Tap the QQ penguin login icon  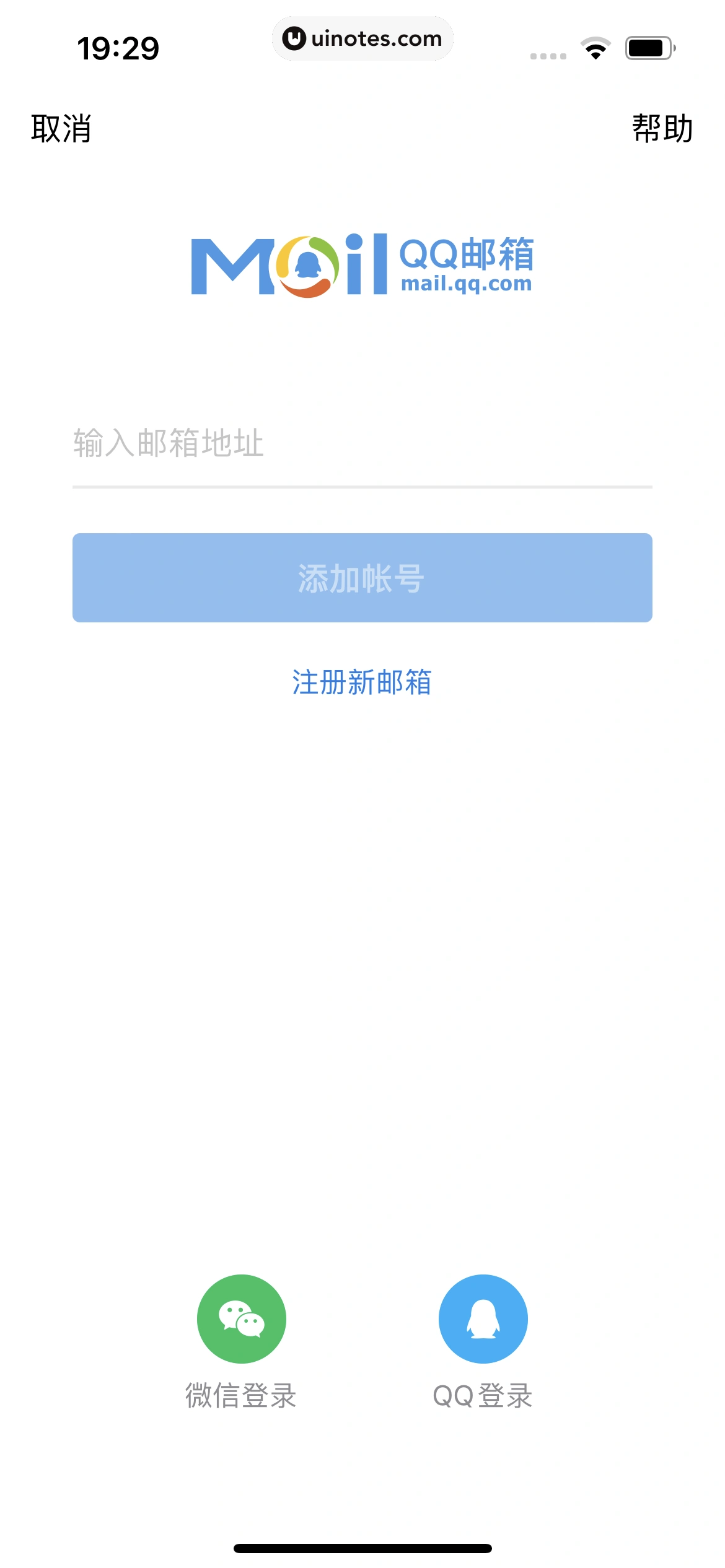pos(484,1319)
